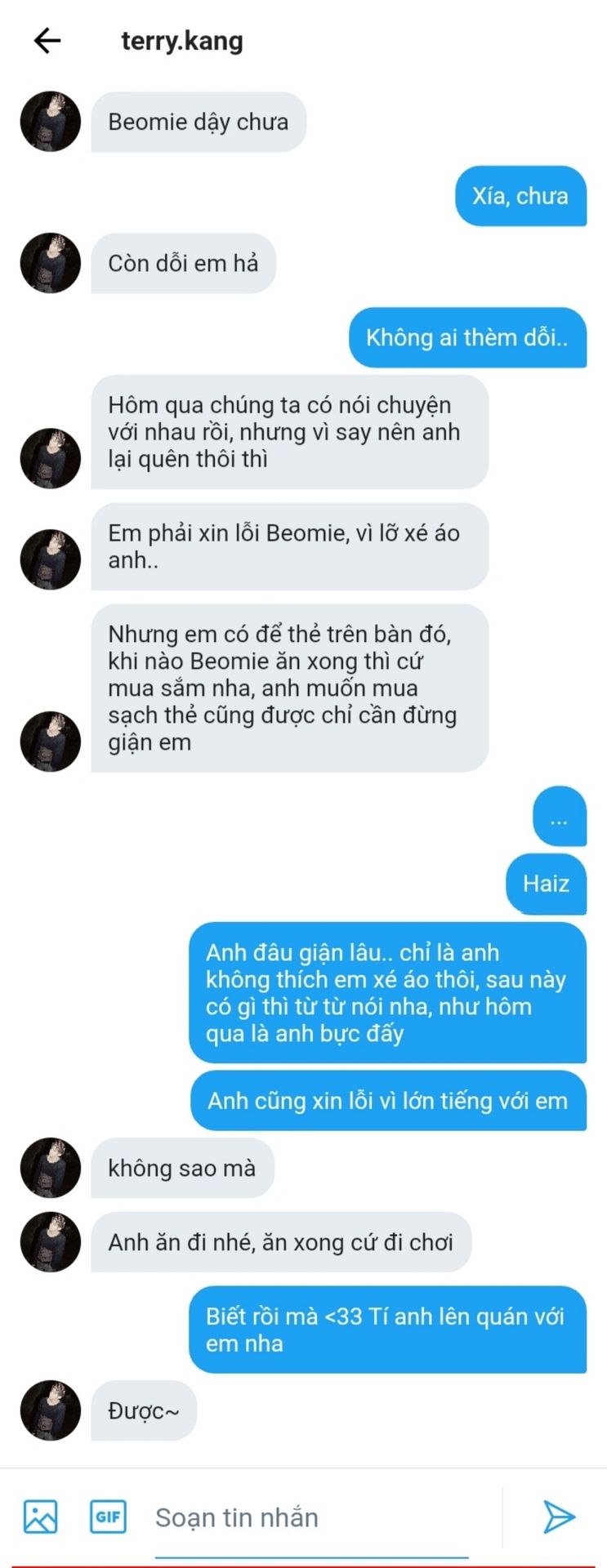Attach a photo to the message
Screen dimensions: 607x1568
point(41,1517)
